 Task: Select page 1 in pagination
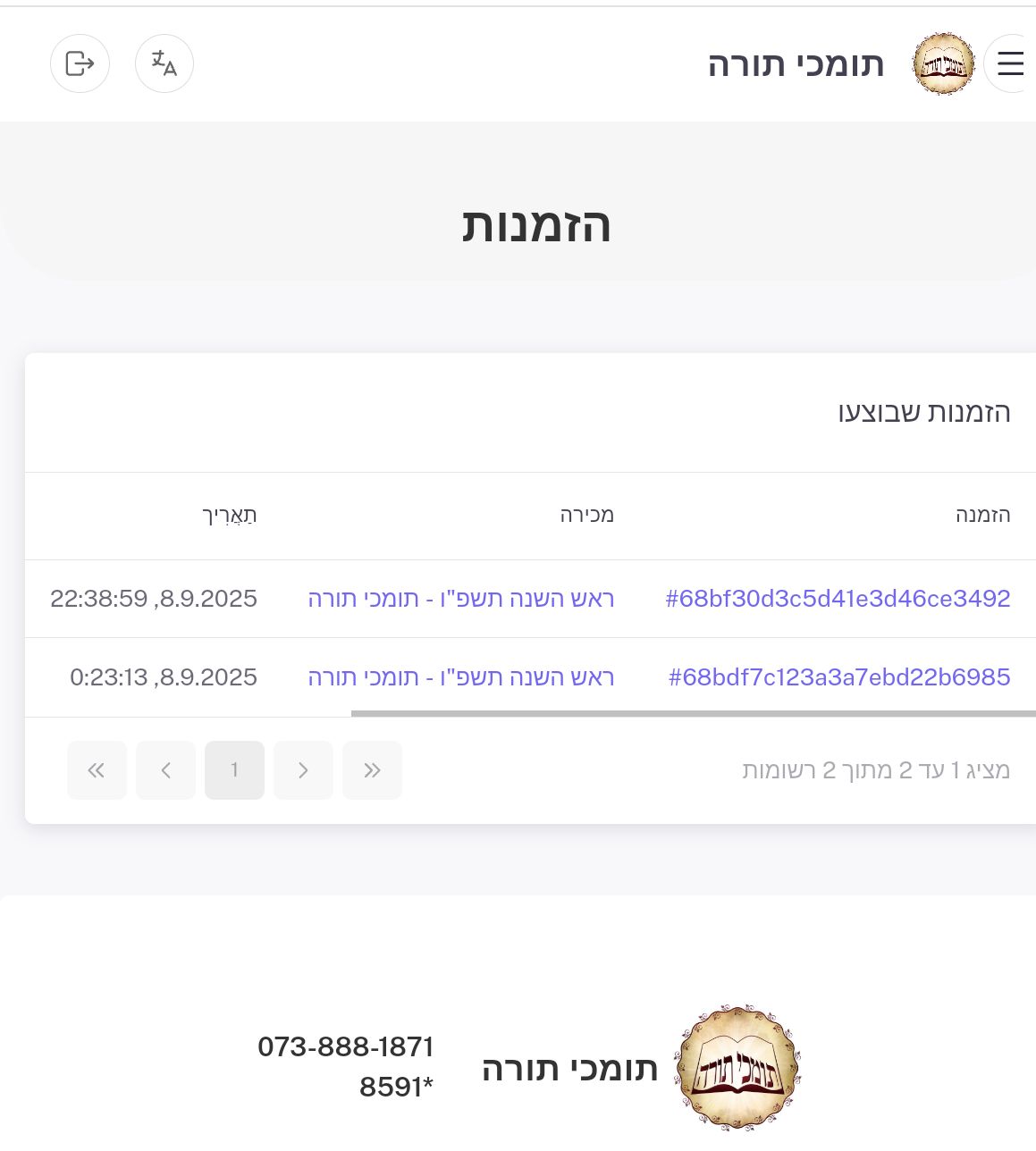tap(234, 770)
